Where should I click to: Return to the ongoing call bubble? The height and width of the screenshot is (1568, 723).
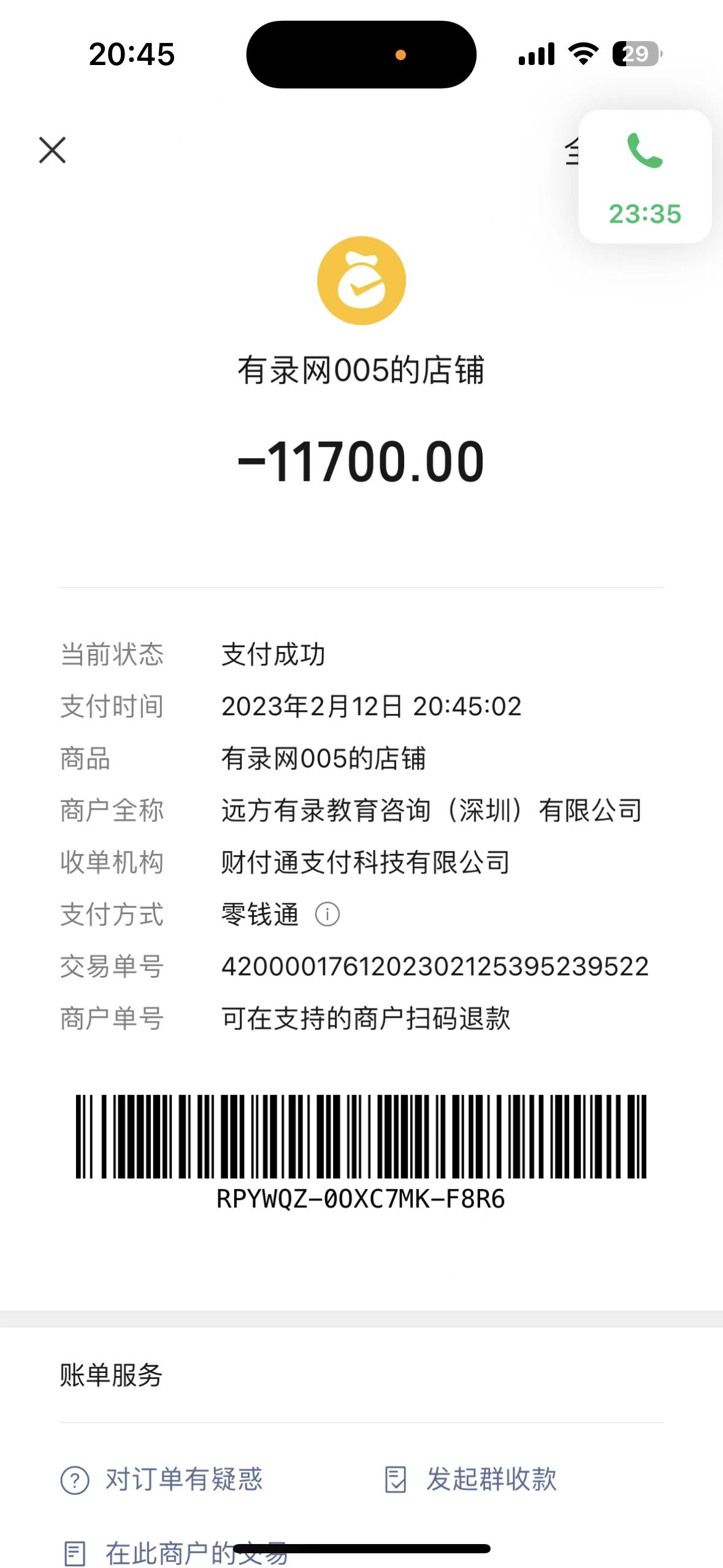(644, 177)
